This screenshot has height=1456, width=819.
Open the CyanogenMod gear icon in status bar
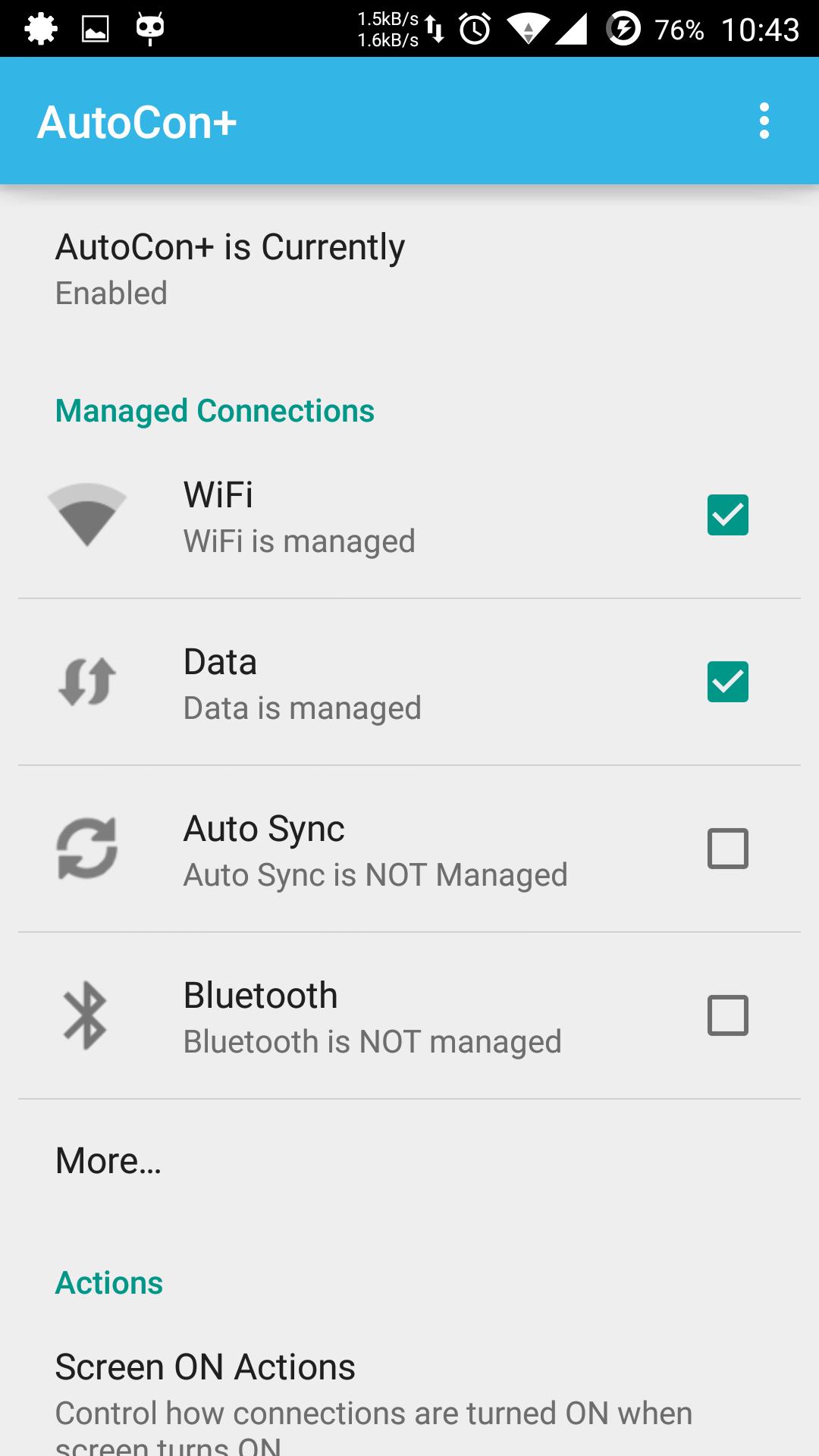(x=40, y=28)
